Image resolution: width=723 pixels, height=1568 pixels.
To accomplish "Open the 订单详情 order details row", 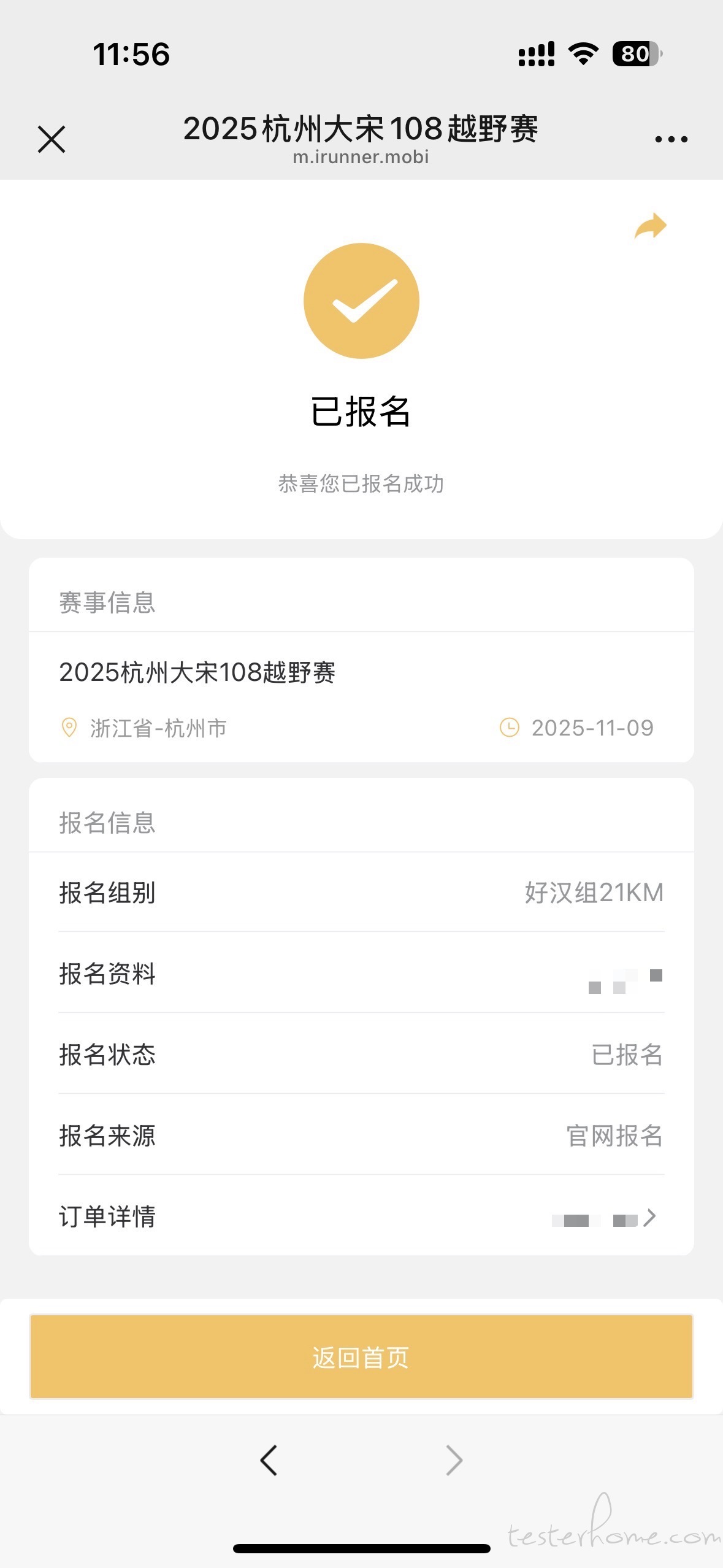I will [361, 1216].
